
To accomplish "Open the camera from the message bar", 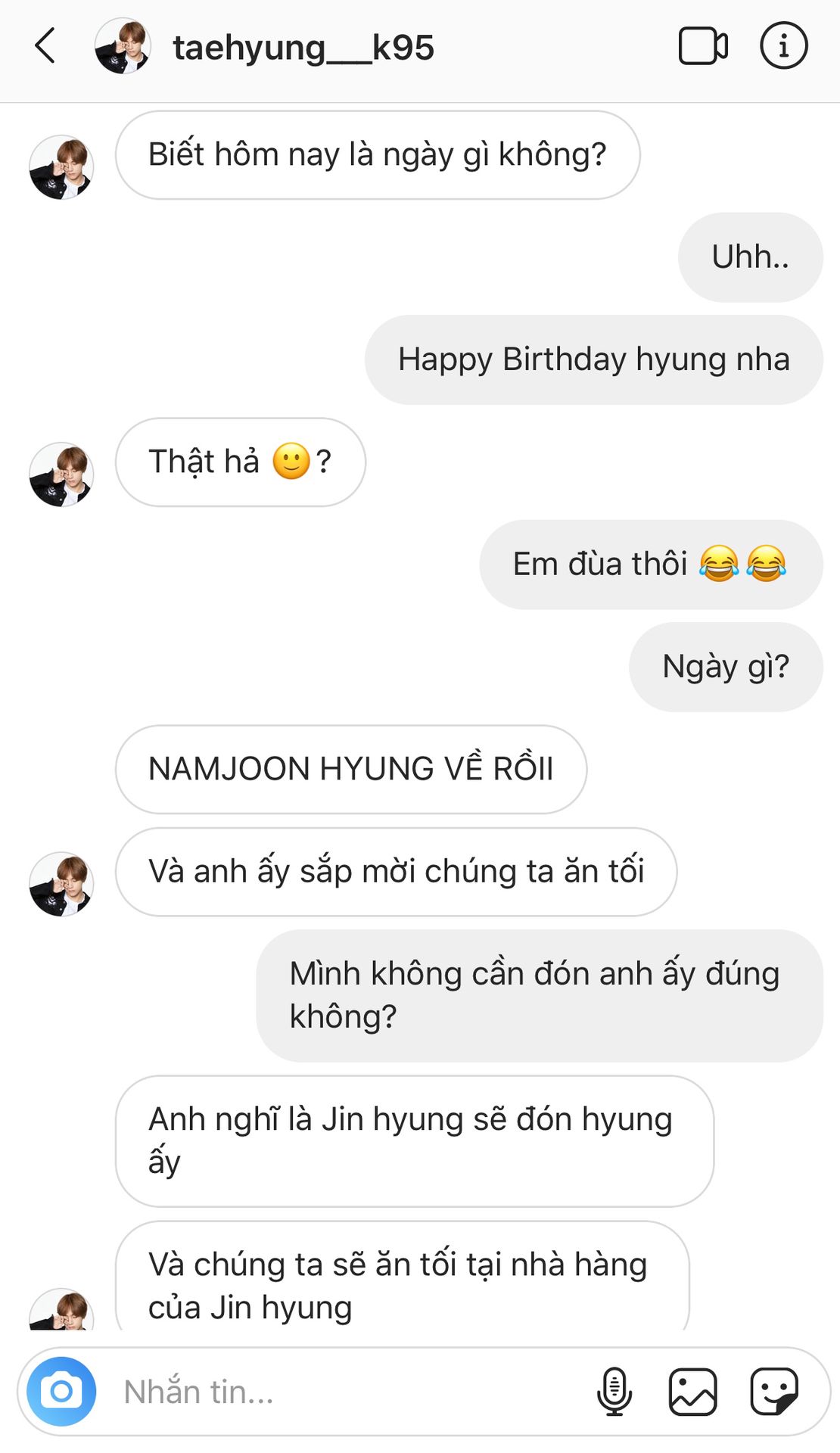I will pos(61,1391).
